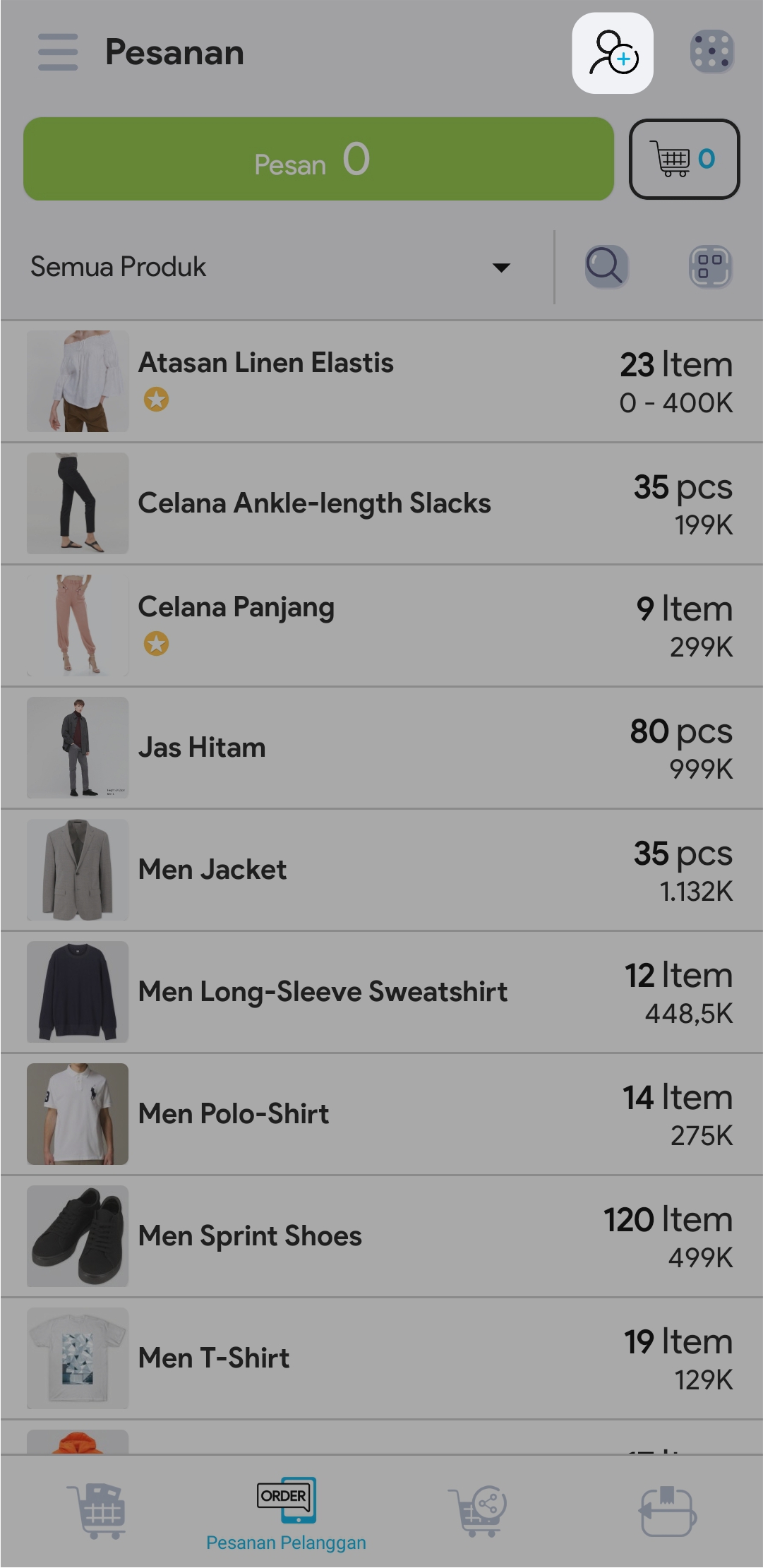
Task: Switch to the cashier cart tab
Action: (97, 1511)
